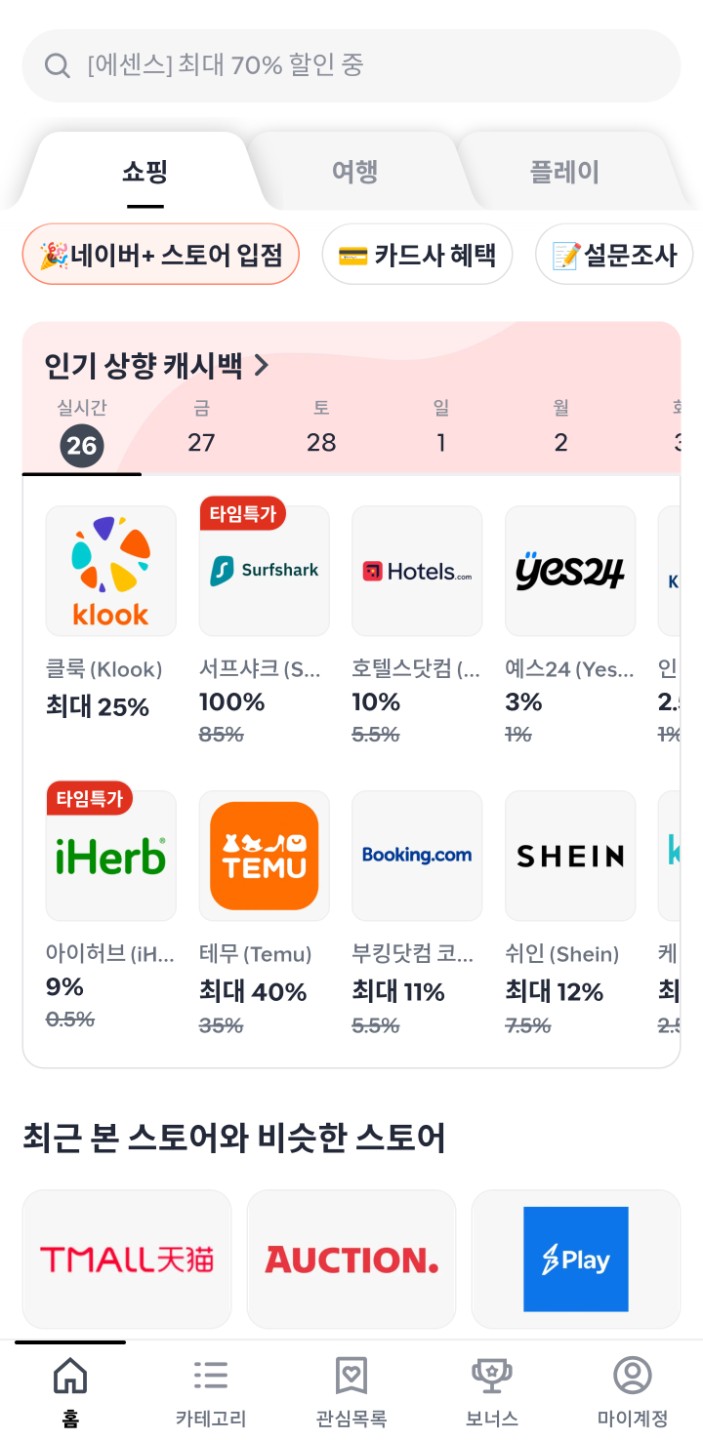Select date 27 금 in cashback calendar

(x=201, y=430)
